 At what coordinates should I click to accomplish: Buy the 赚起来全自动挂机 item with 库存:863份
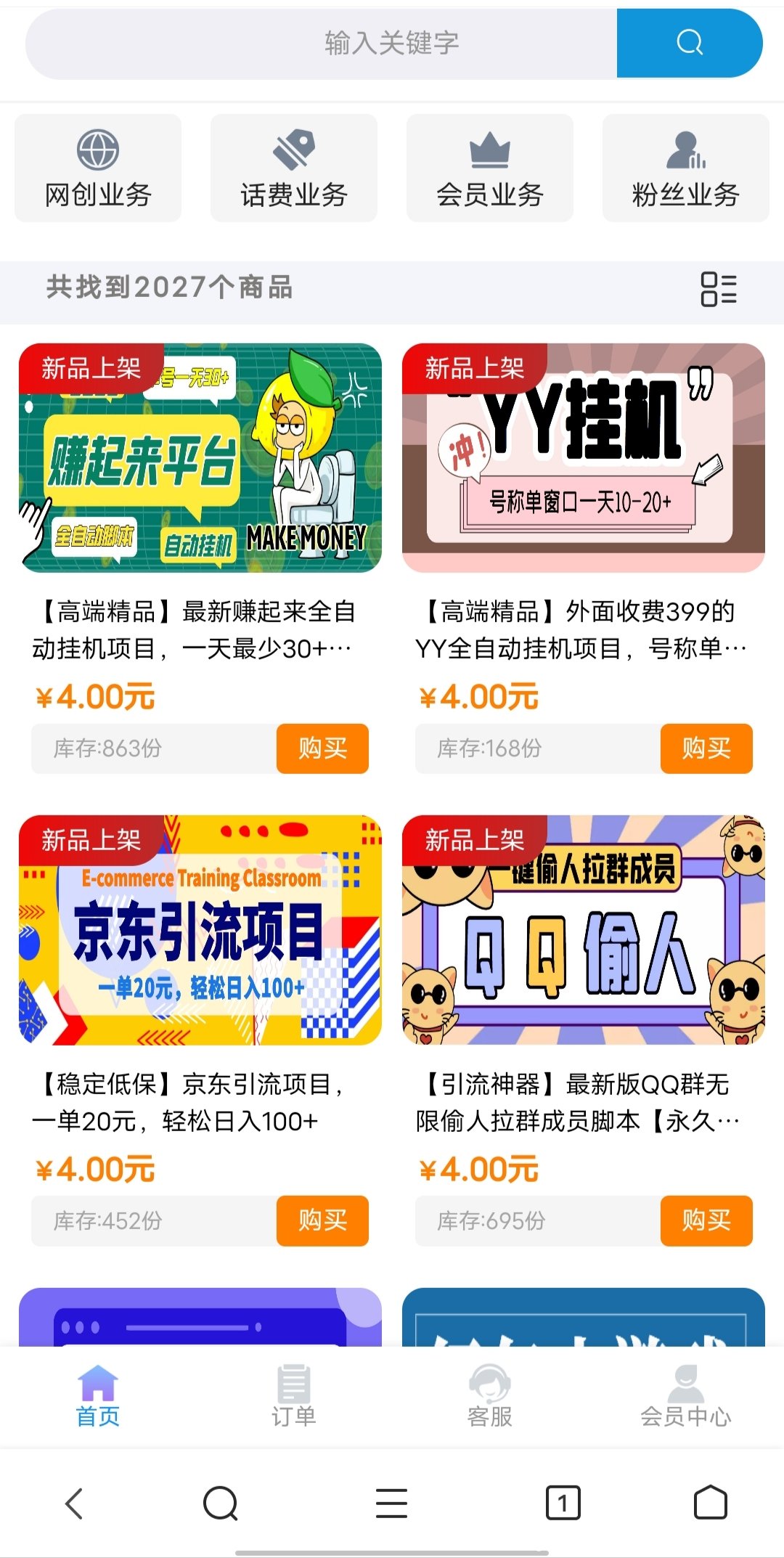[x=322, y=749]
